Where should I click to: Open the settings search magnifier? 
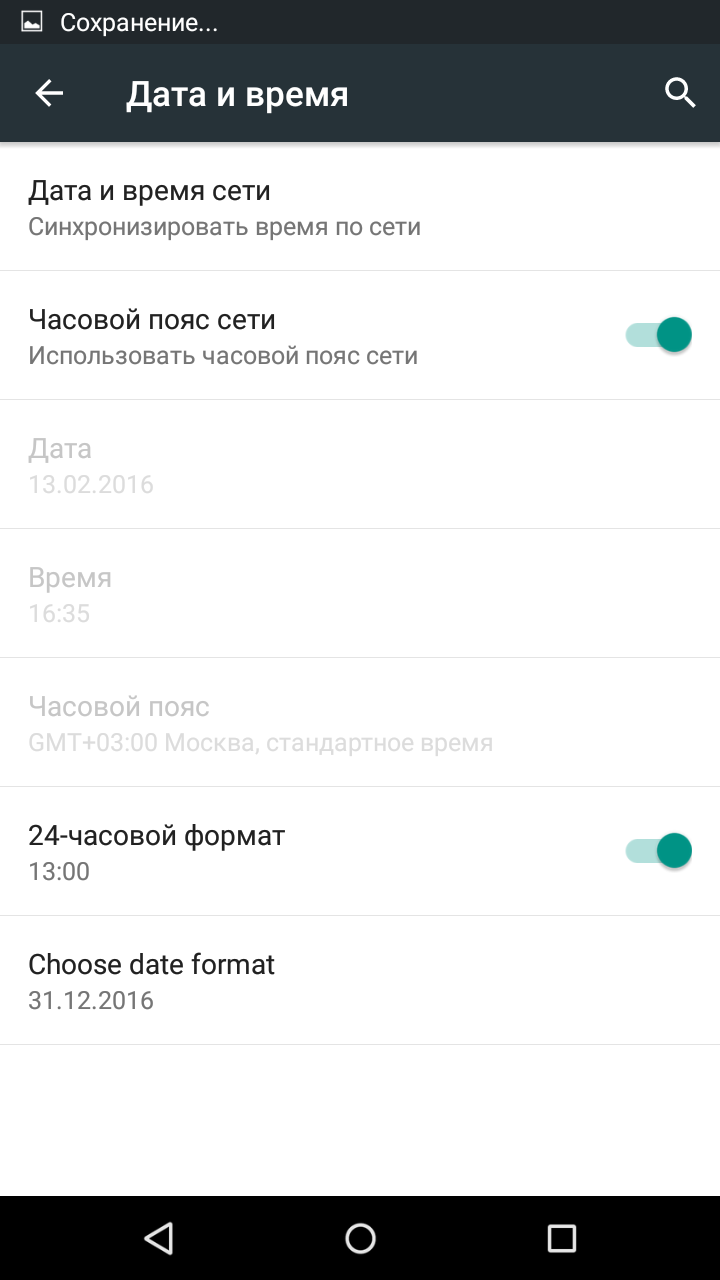pos(680,93)
